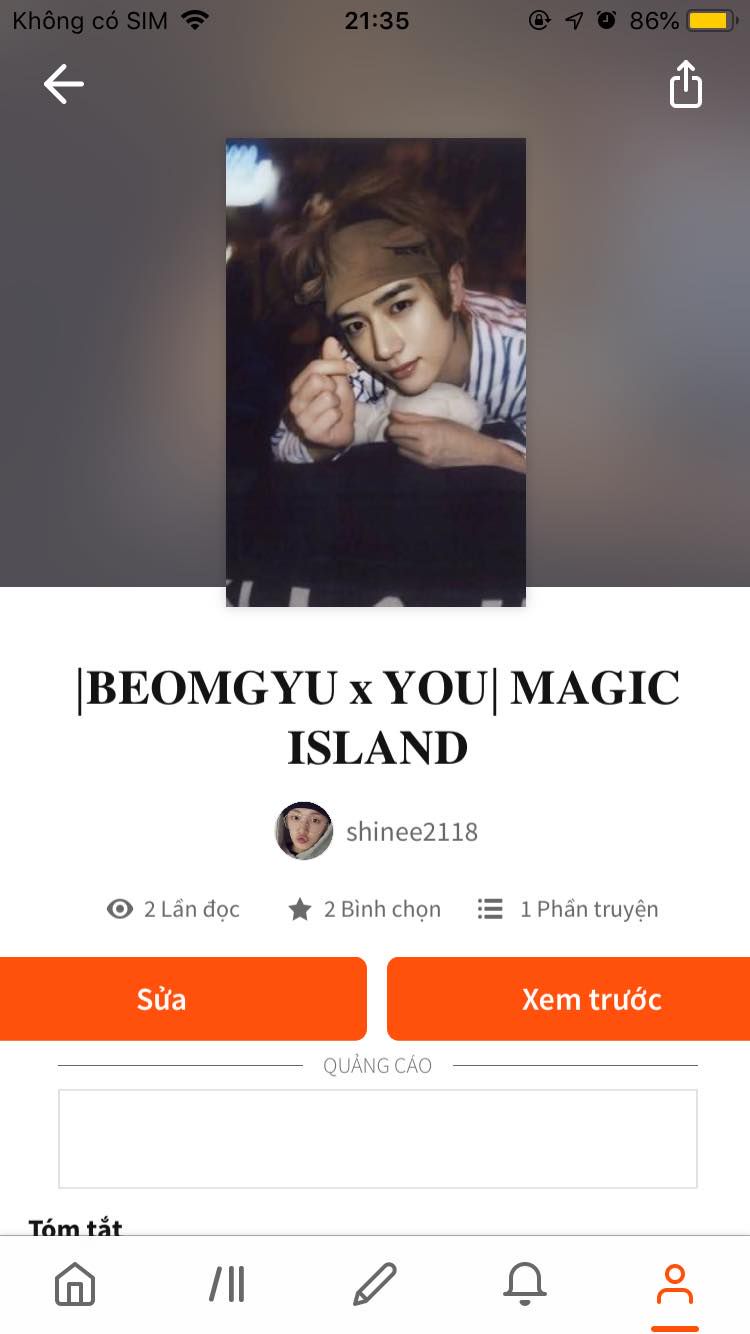750x1334 pixels.
Task: Share this story
Action: tap(686, 84)
